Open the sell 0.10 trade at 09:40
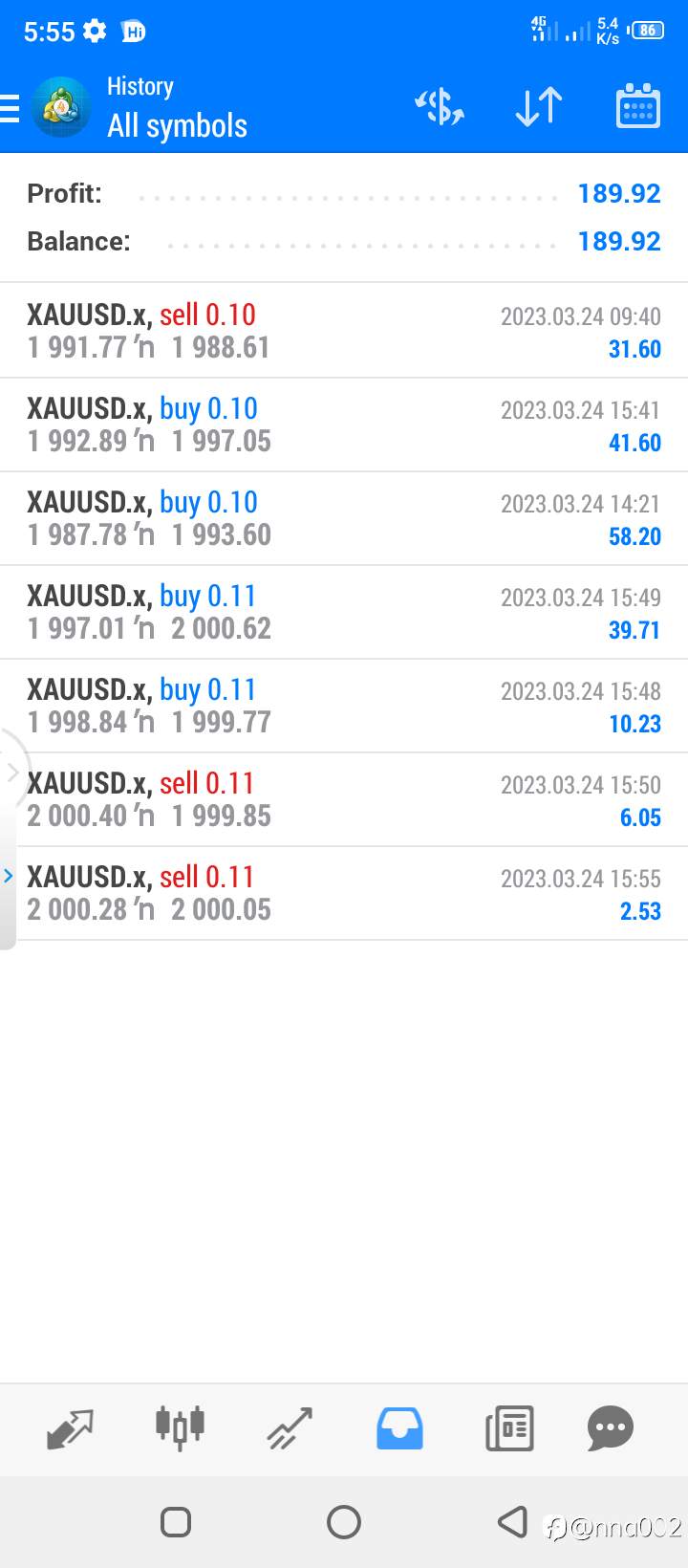 pos(344,331)
